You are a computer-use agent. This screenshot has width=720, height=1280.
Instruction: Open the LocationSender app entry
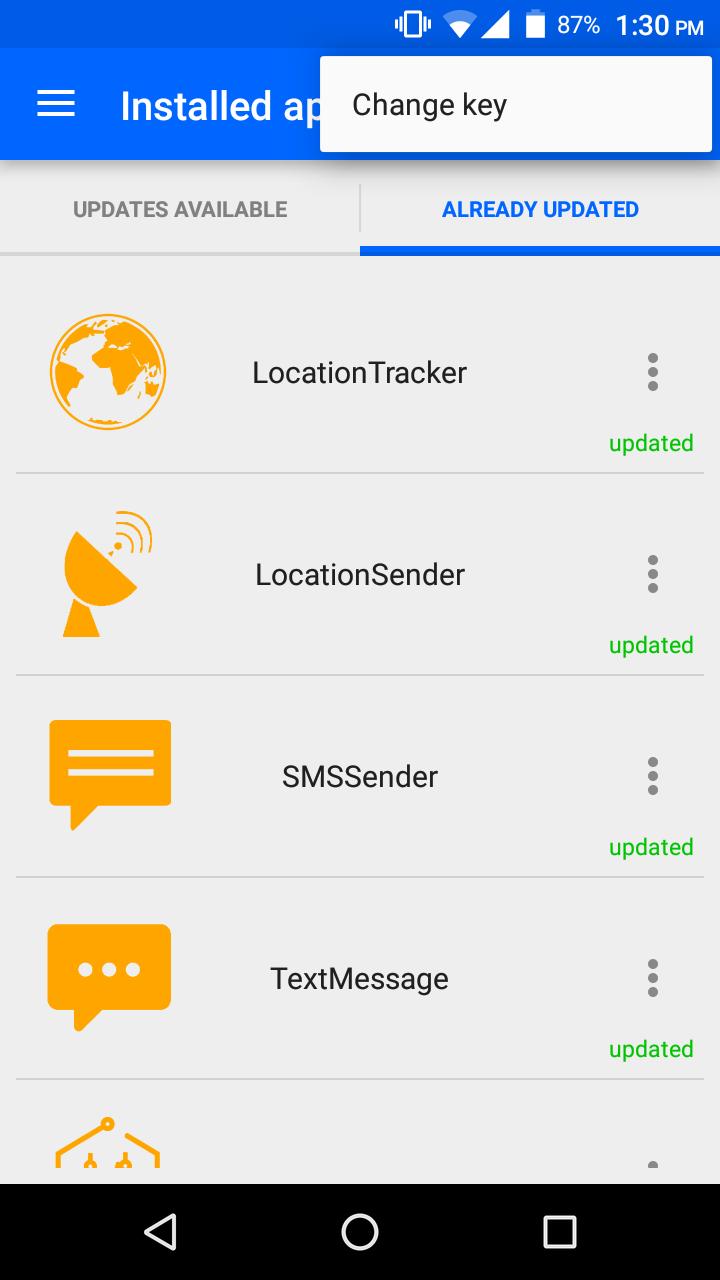[359, 575]
